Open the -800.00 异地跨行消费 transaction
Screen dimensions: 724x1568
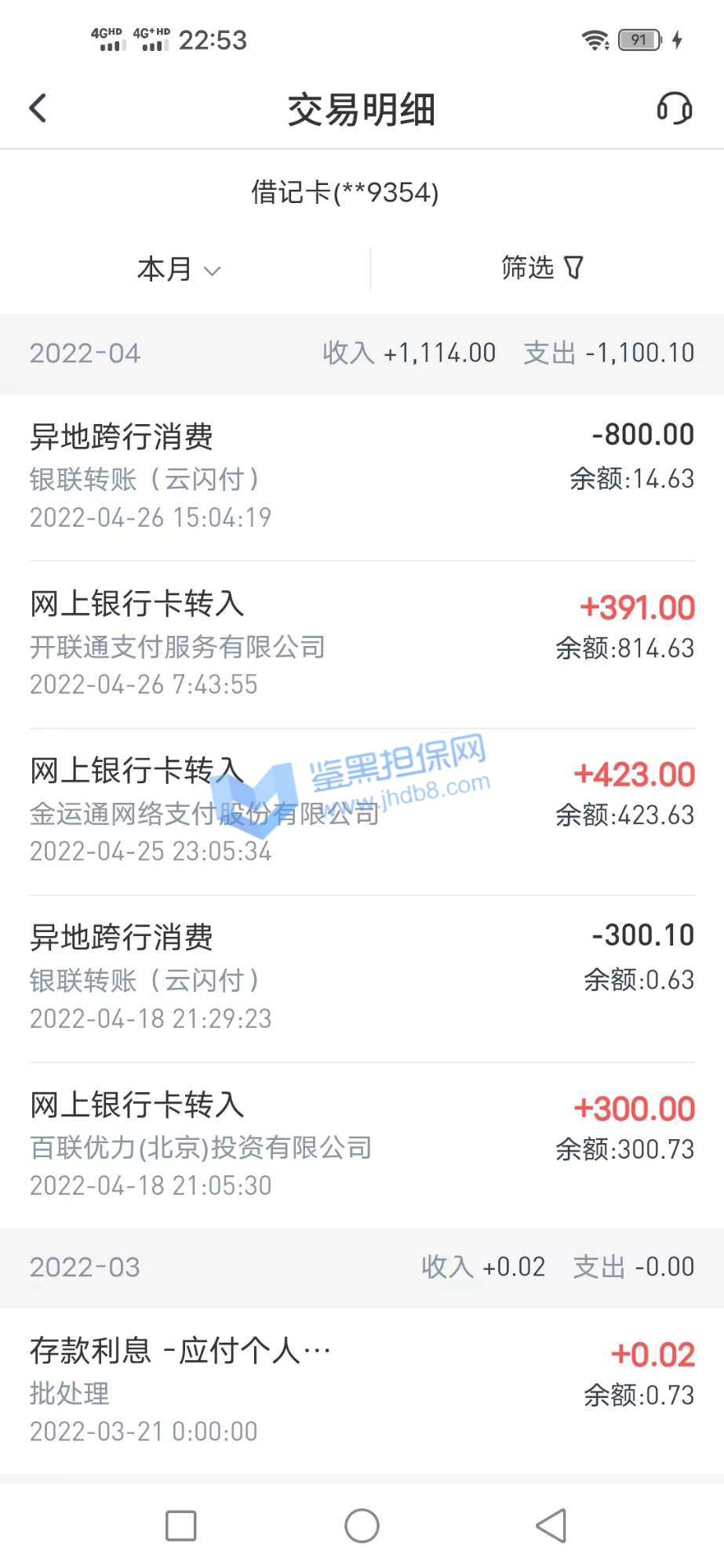click(362, 477)
